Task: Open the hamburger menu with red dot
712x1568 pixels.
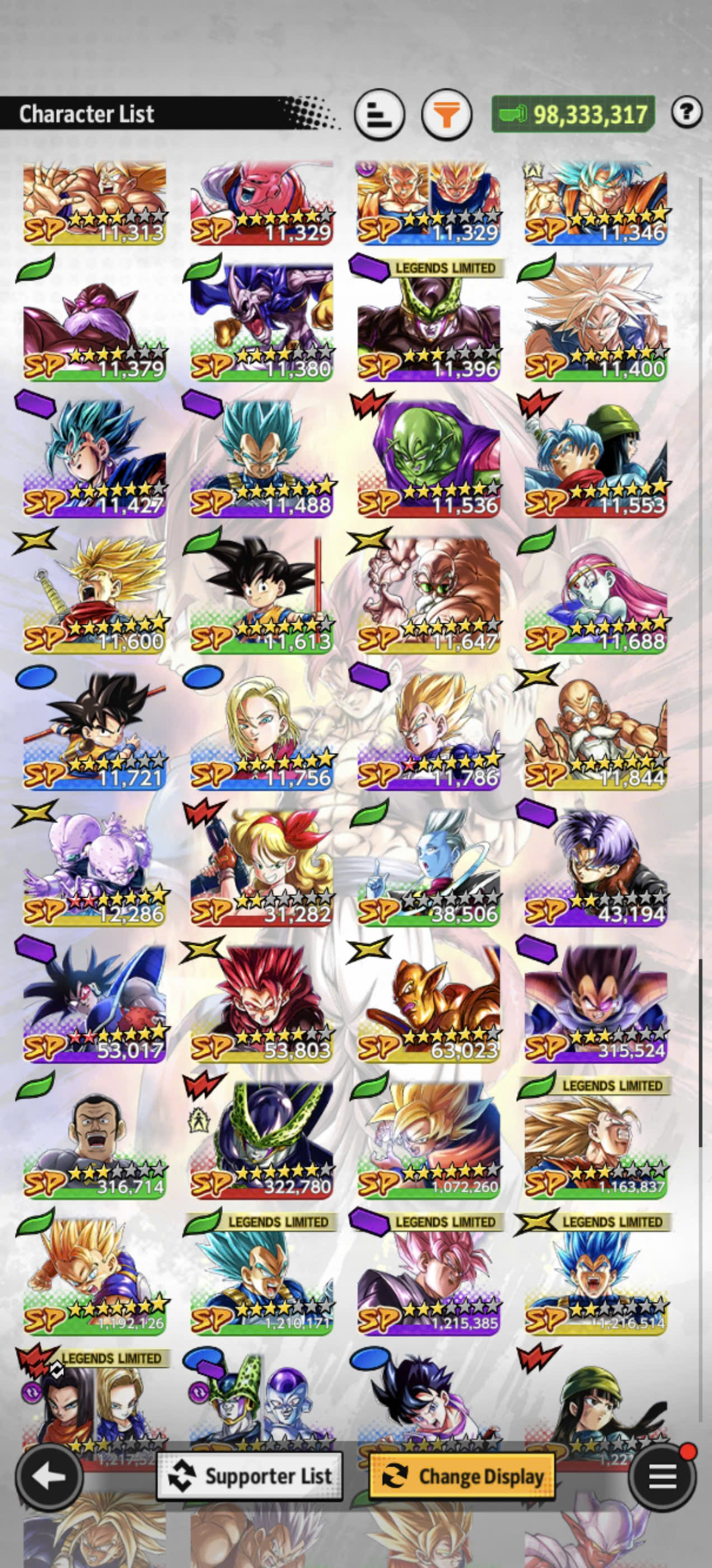Action: pos(663,1475)
